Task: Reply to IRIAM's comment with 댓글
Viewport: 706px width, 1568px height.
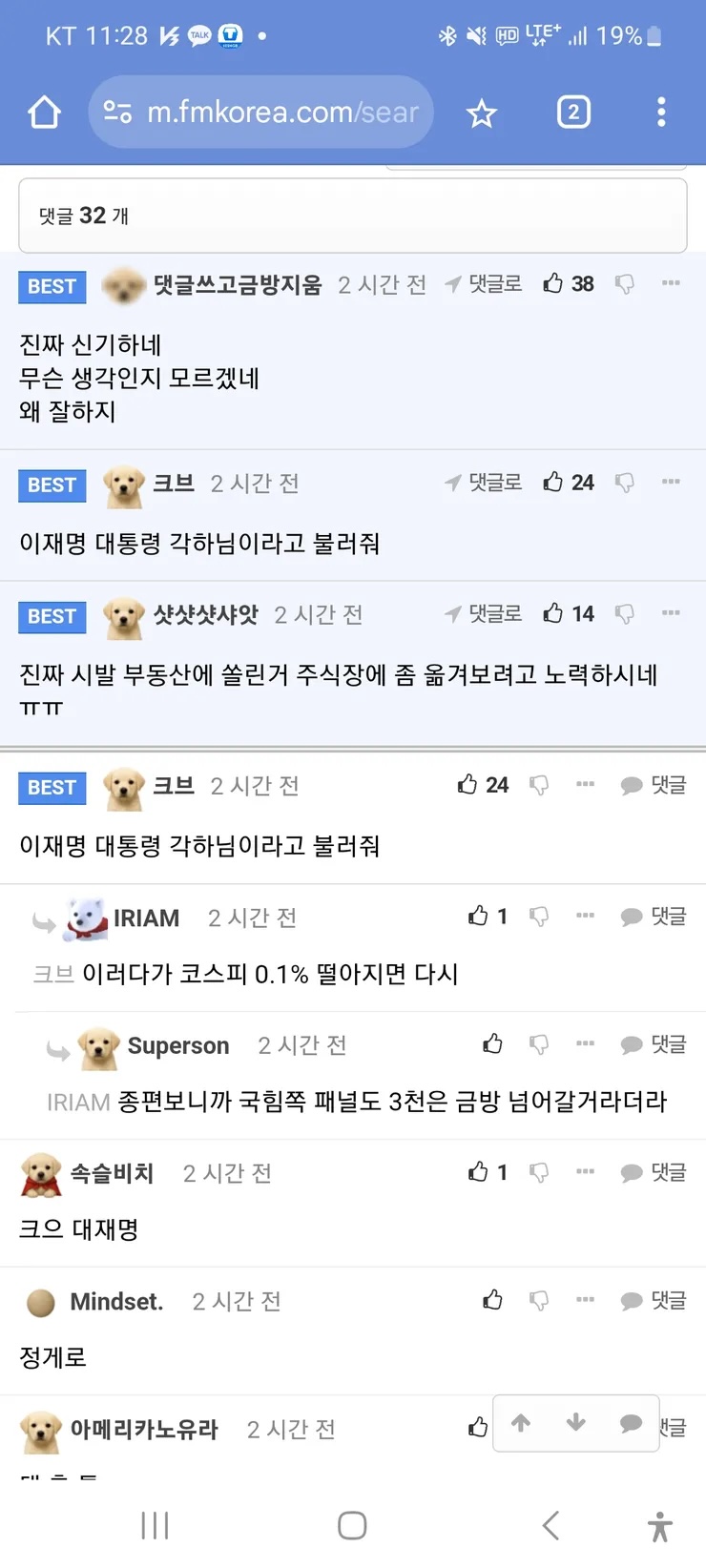Action: 654,917
